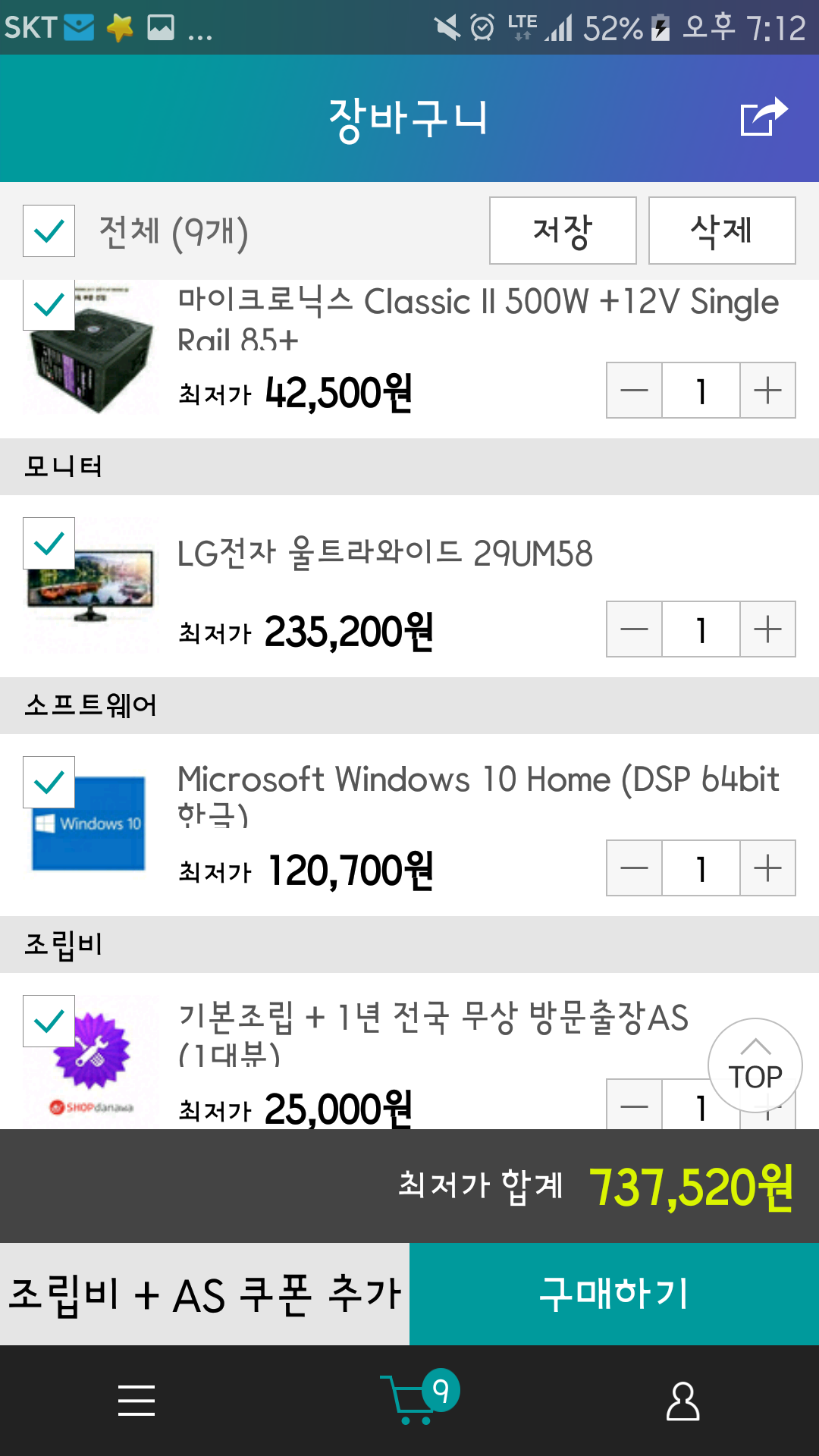This screenshot has width=819, height=1456.
Task: Decrease quantity of 마이크로닉스 Classic II 500W
Action: [x=634, y=391]
